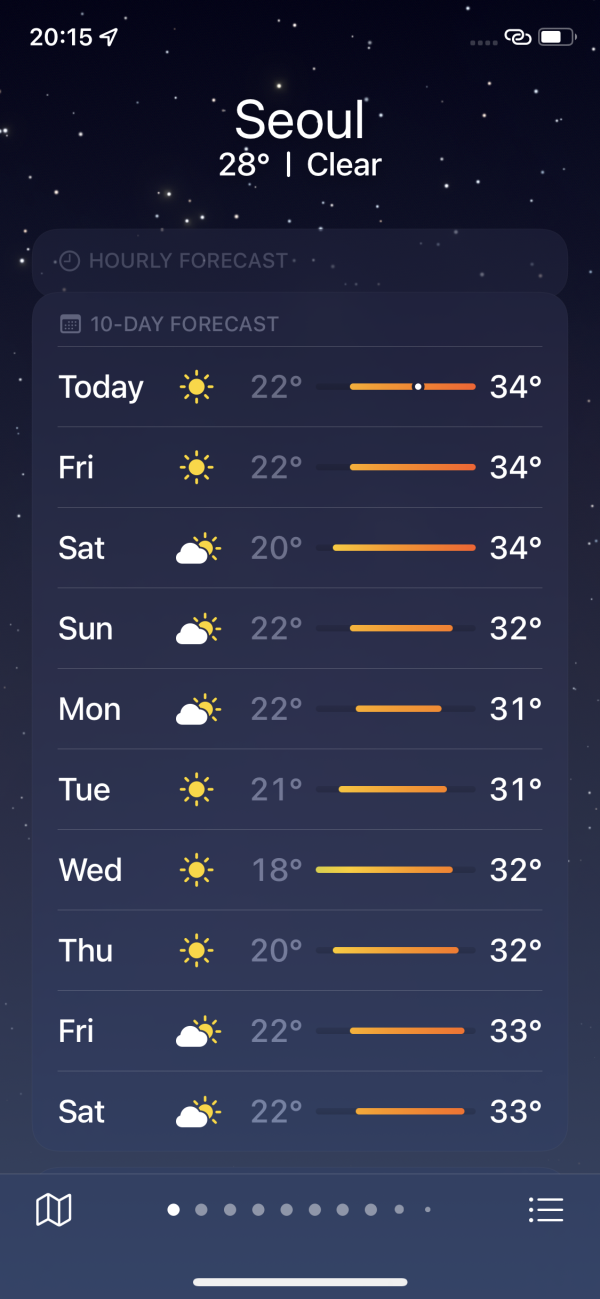Open Thursday's forecast row
Viewport: 600px width, 1299px height.
click(300, 951)
